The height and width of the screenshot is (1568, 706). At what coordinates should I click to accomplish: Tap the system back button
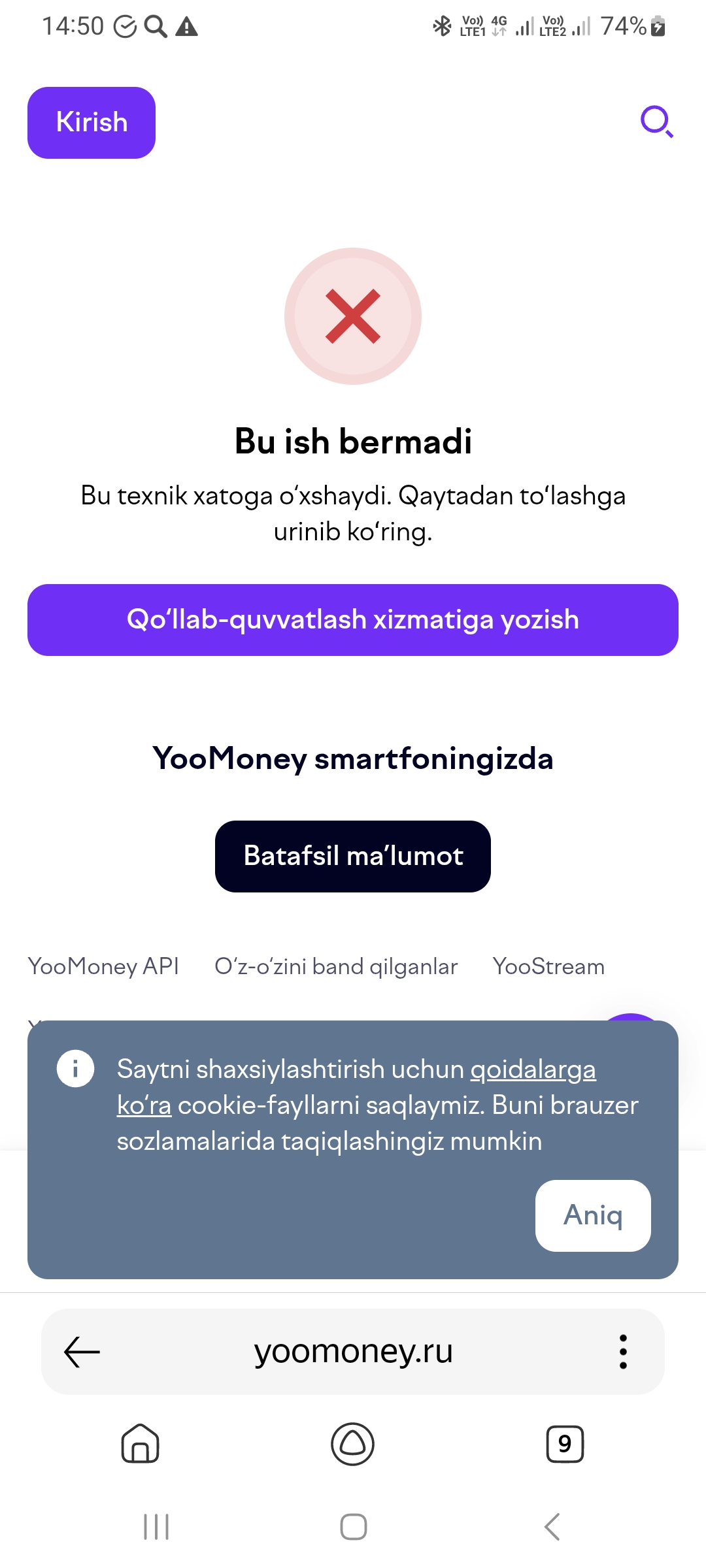(552, 1527)
